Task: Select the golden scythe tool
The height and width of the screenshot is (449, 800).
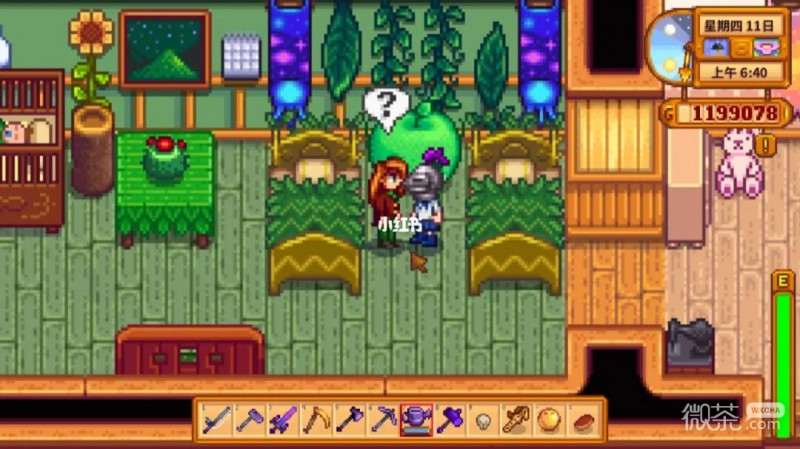Action: click(x=316, y=420)
